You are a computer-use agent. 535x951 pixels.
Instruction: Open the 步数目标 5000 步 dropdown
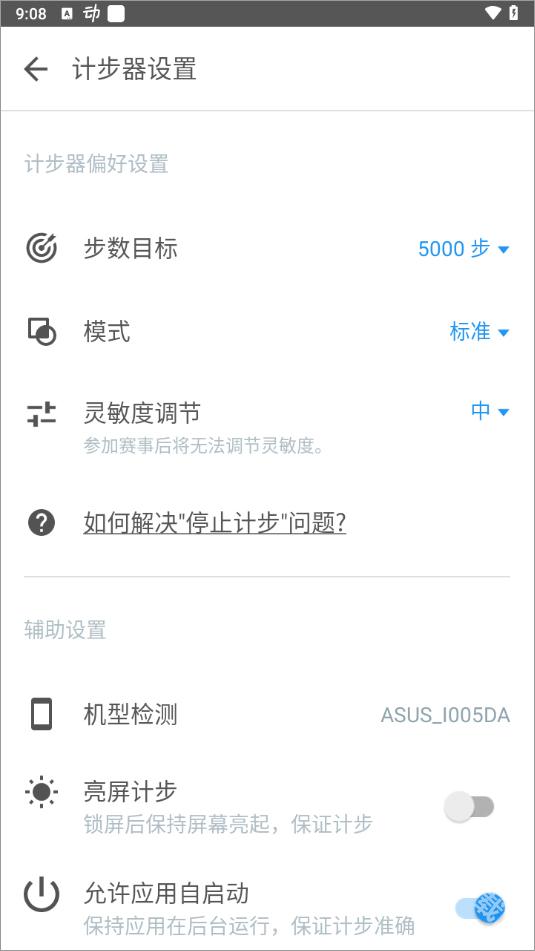point(463,249)
